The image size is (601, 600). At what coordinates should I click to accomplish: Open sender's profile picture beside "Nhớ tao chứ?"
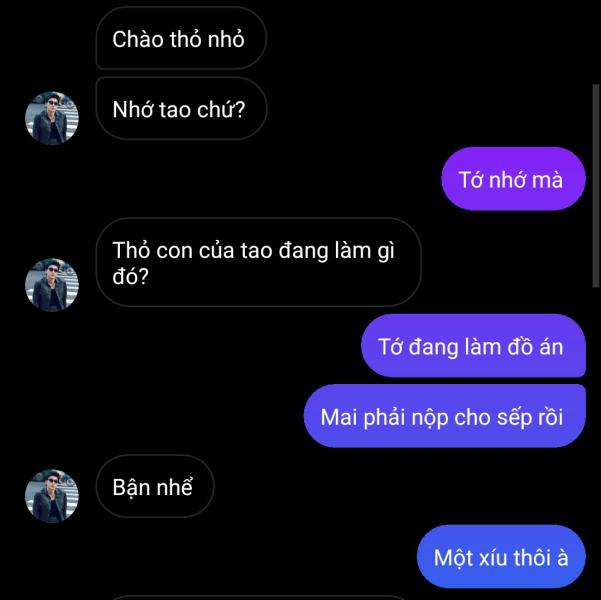point(51,118)
